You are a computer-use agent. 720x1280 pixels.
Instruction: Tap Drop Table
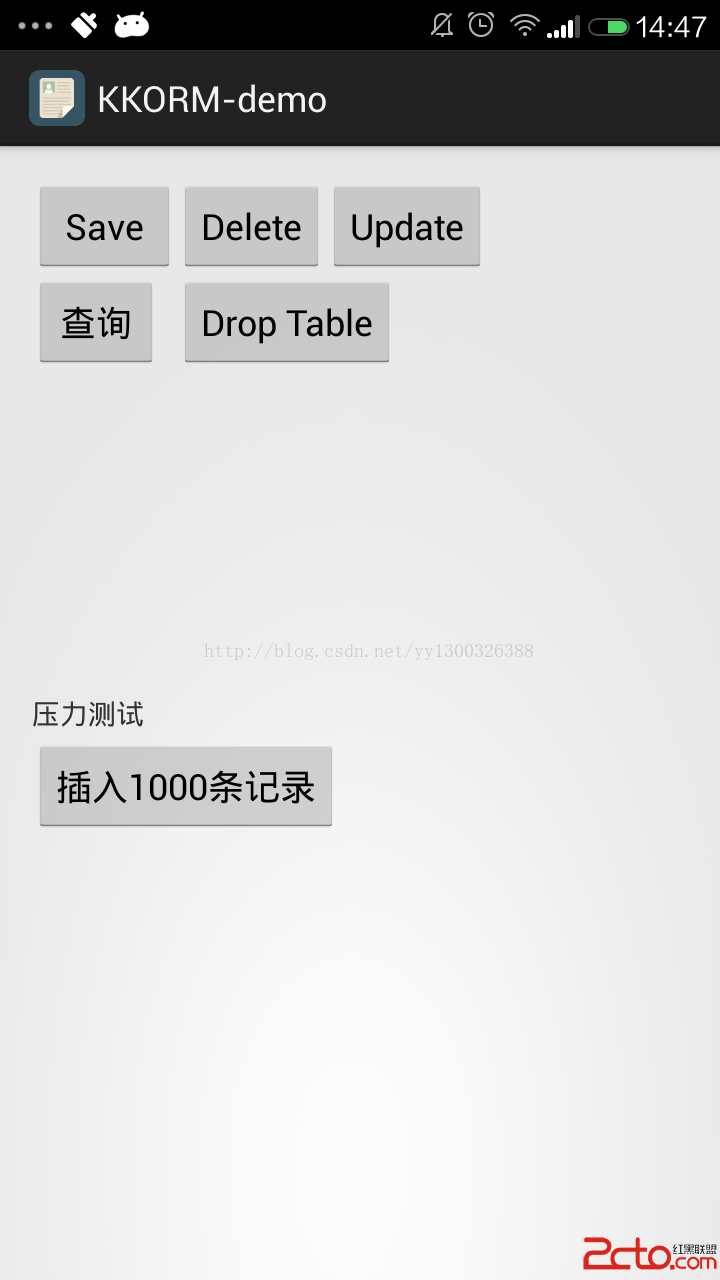[286, 323]
